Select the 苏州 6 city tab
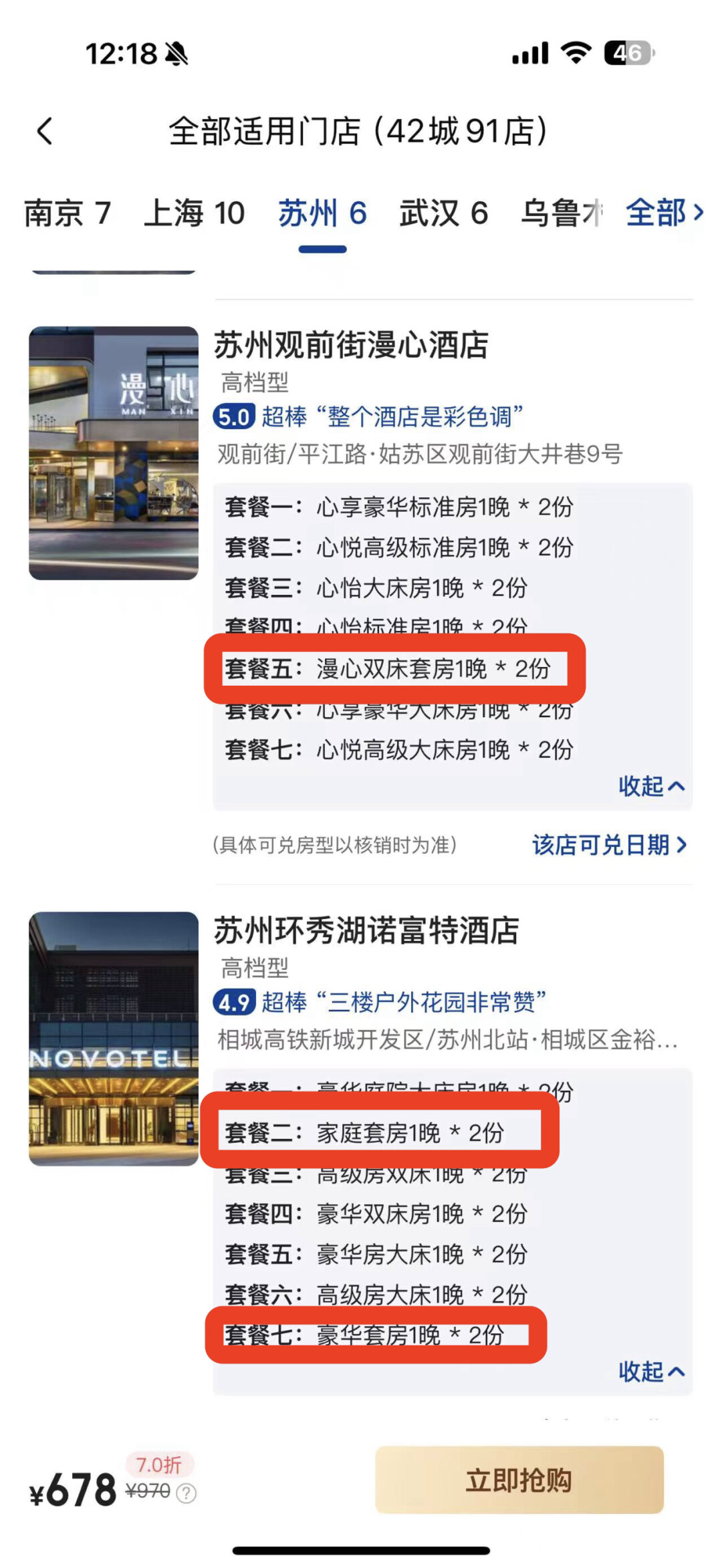The width and height of the screenshot is (722, 1568). 322,214
